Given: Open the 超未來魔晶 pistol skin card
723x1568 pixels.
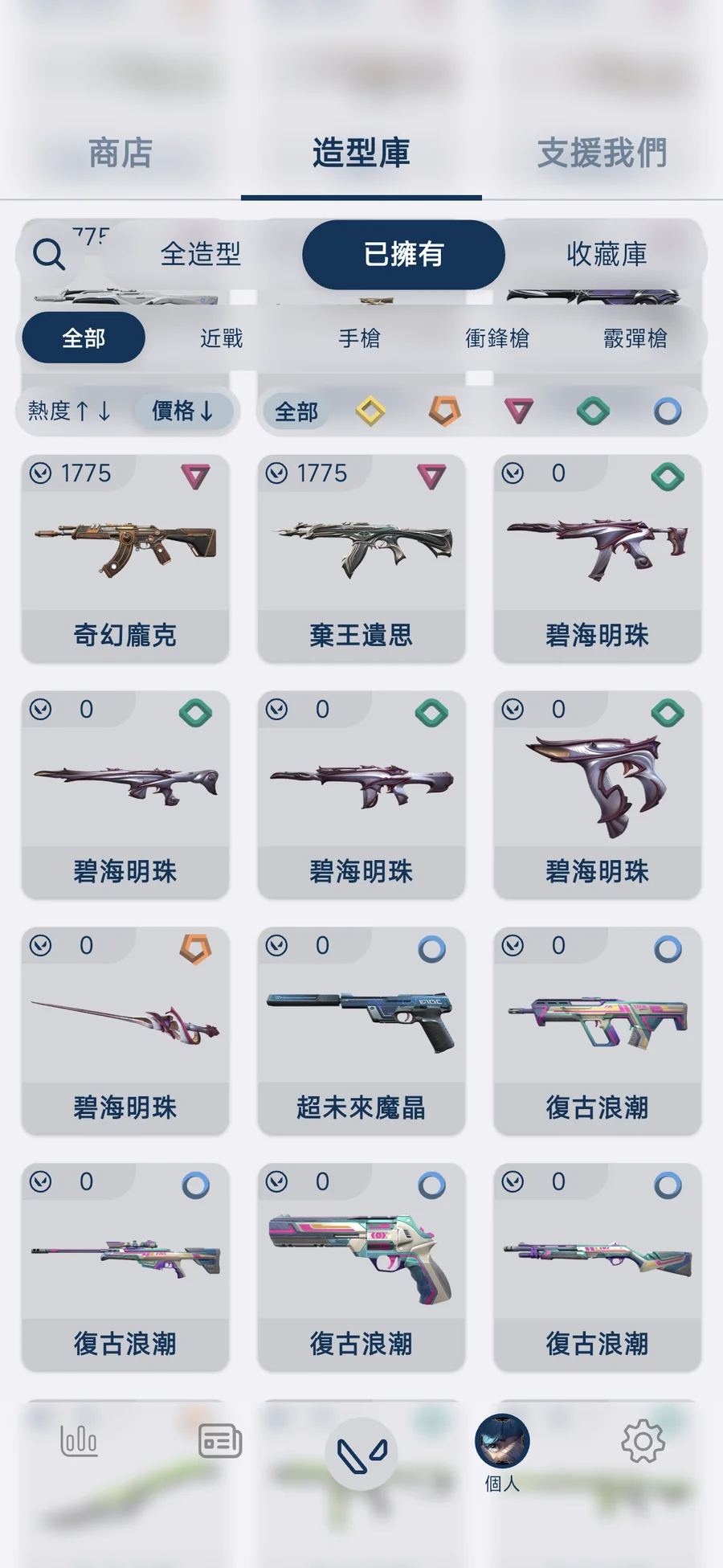Looking at the screenshot, I should point(361,1031).
